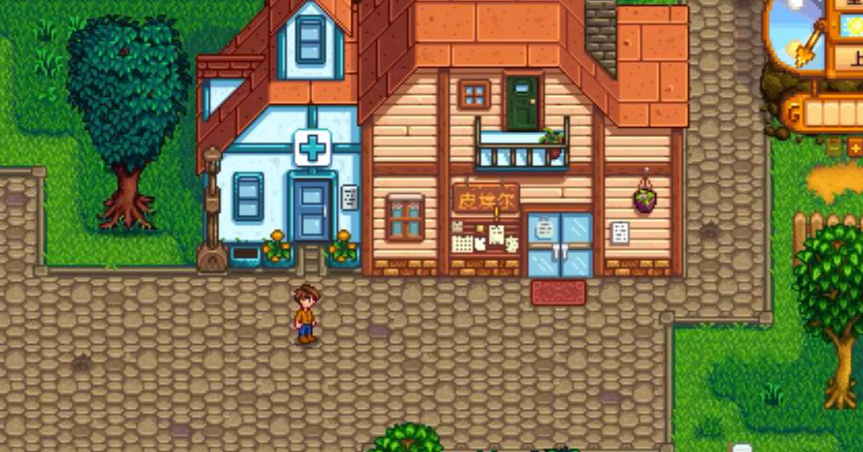Check the calendar on the shop wall
The width and height of the screenshot is (863, 452).
462,244
